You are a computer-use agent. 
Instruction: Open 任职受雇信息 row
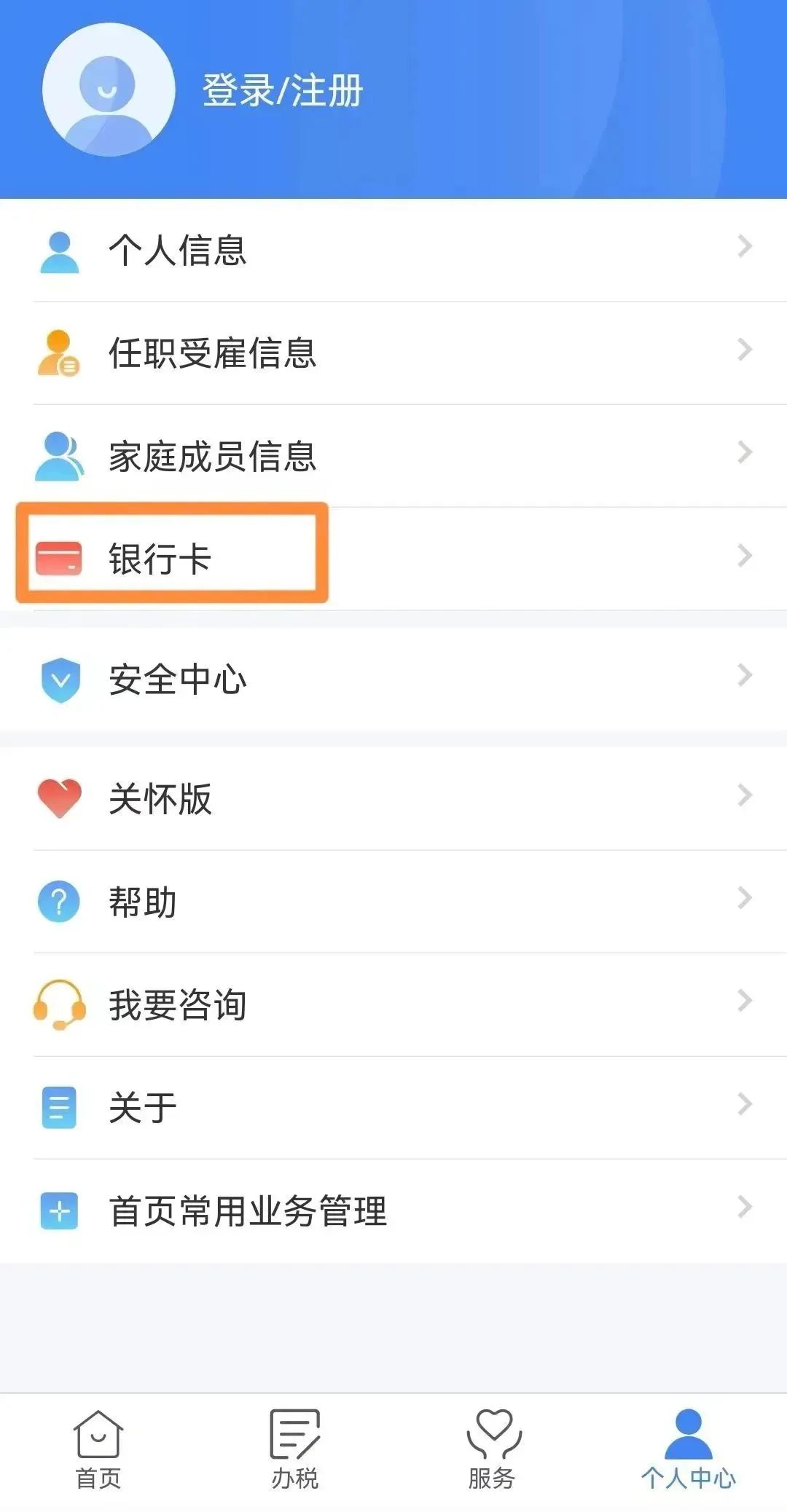[x=393, y=353]
